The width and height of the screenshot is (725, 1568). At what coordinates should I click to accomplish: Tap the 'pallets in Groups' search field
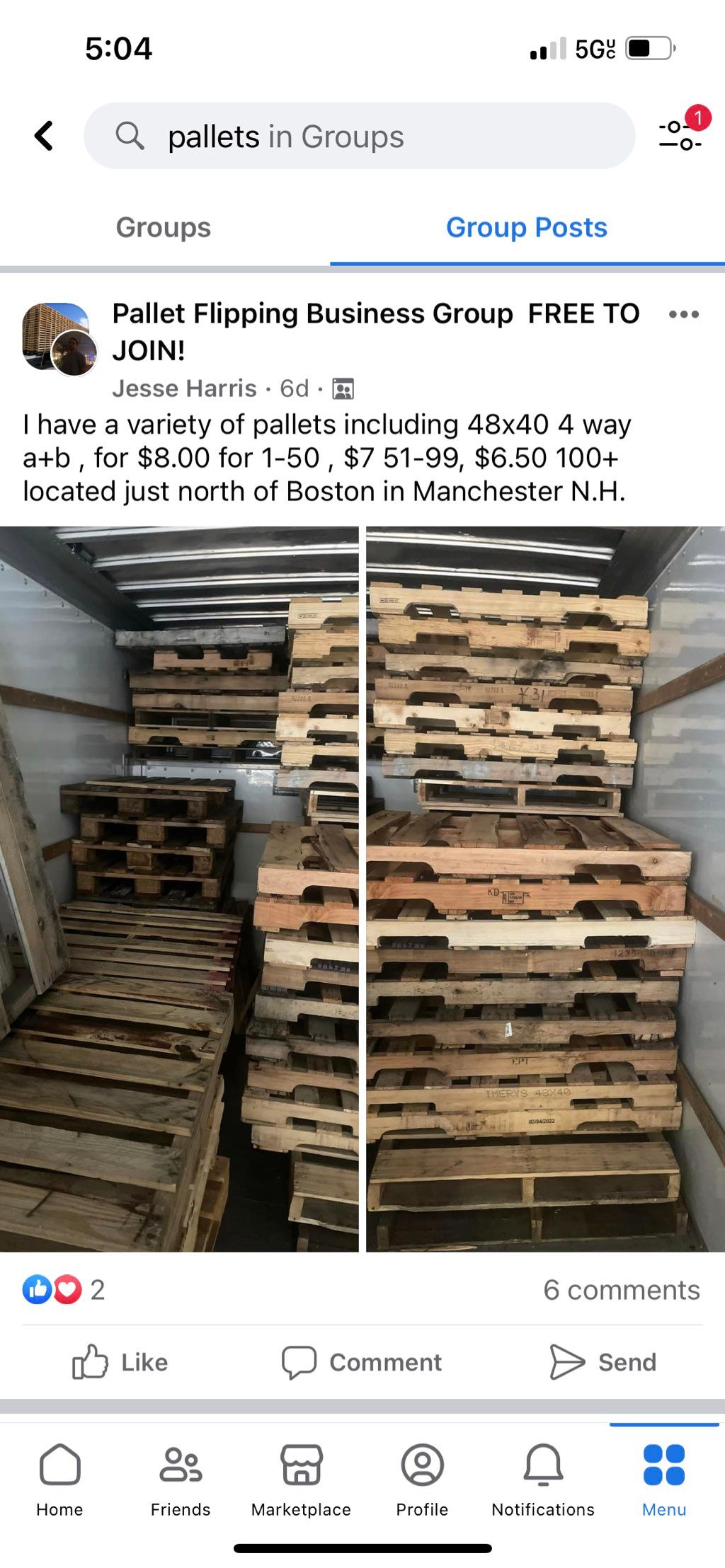coord(359,136)
